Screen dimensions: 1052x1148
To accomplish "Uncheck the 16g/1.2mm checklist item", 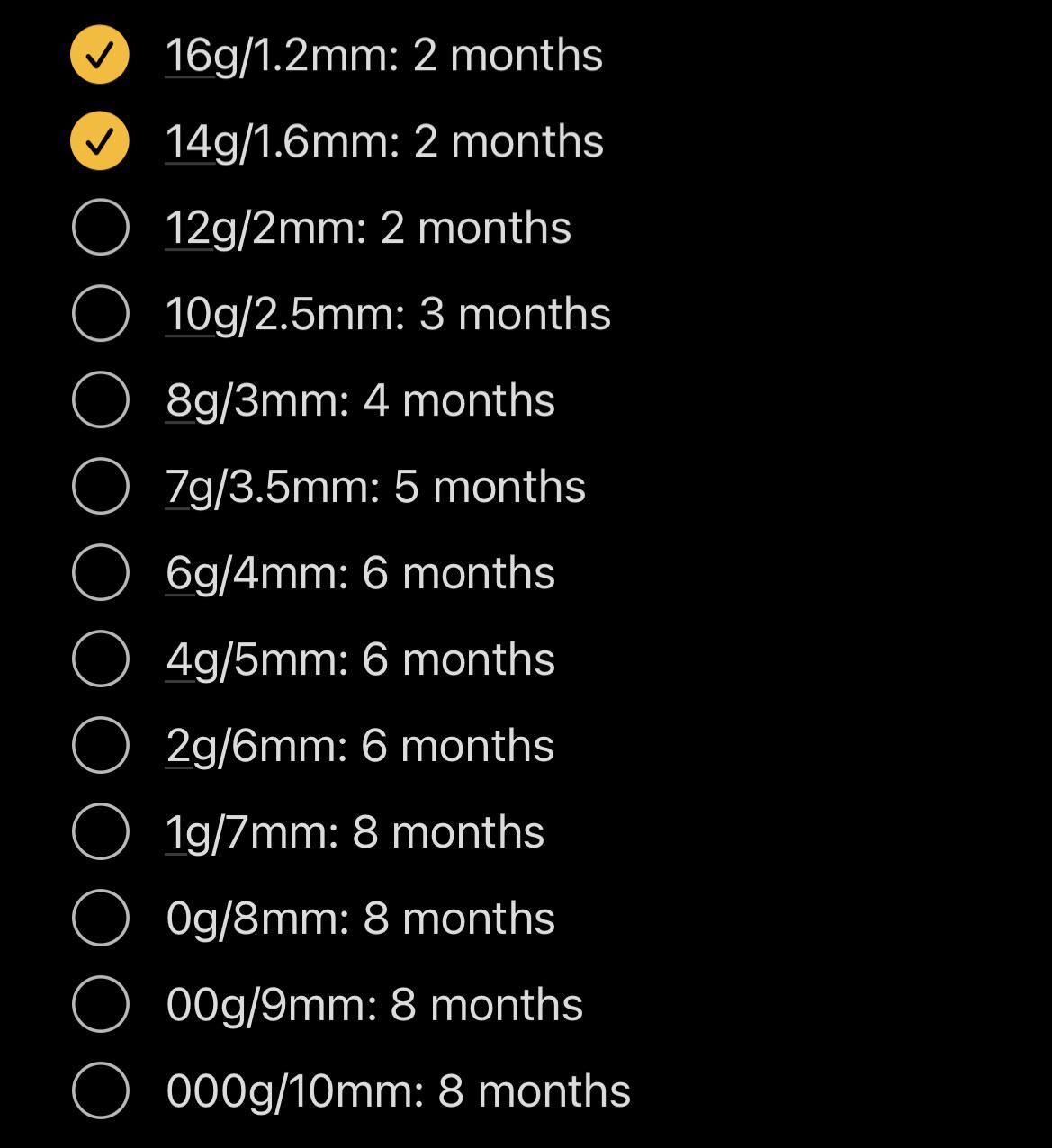I will coord(100,55).
